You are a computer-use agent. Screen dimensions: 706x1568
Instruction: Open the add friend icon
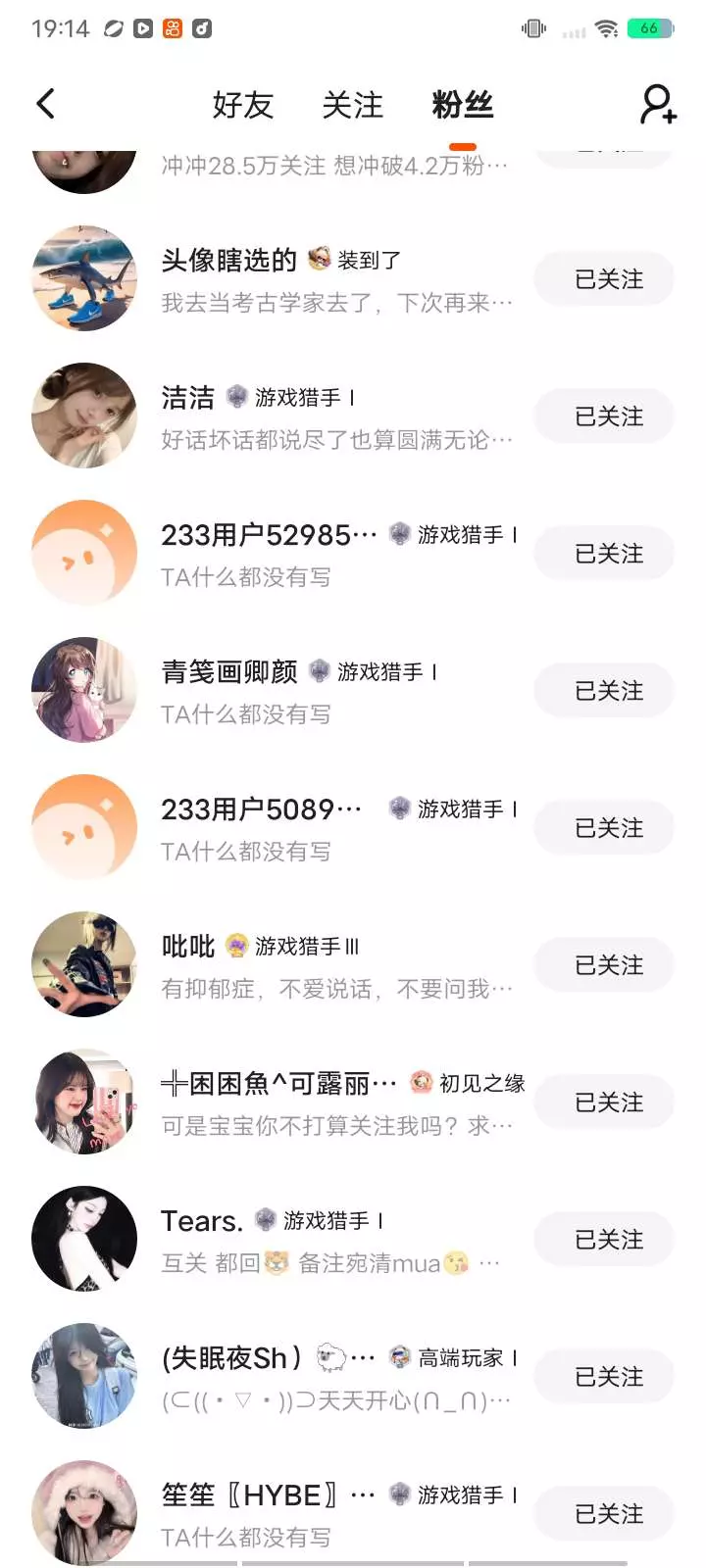pyautogui.click(x=658, y=104)
